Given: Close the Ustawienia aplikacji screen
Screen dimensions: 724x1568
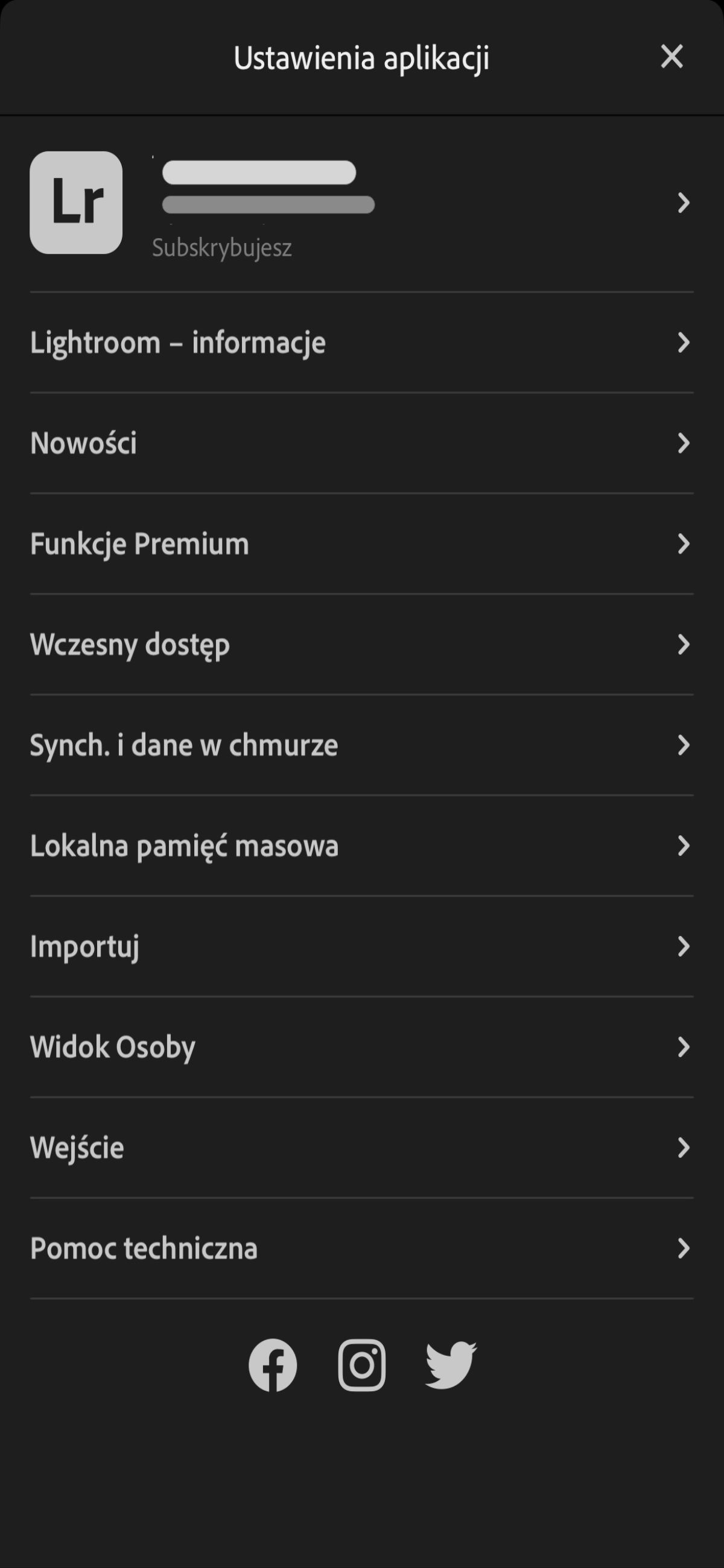Looking at the screenshot, I should pos(672,57).
